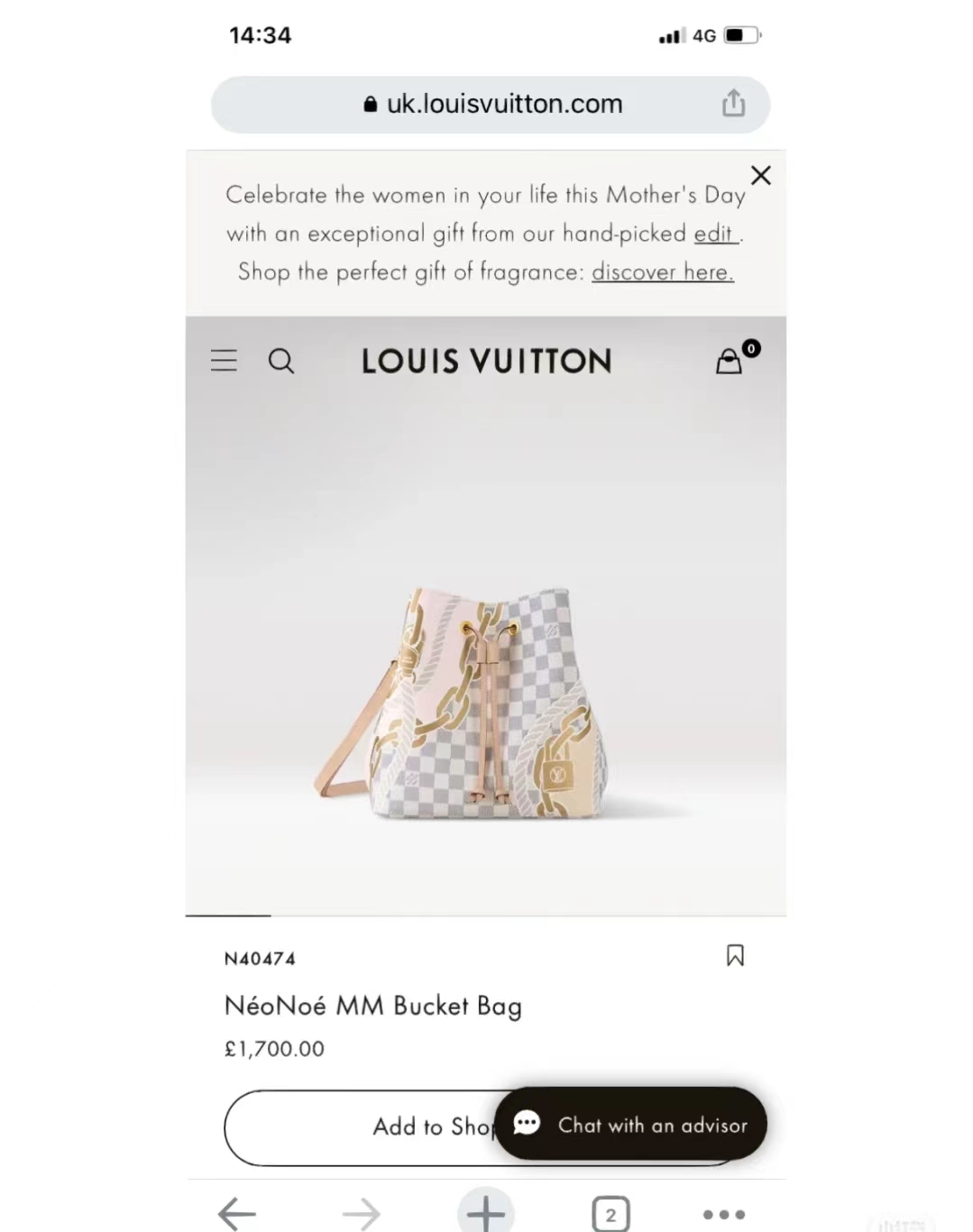Screen dimensions: 973x1232
Task: Tap the URL address field
Action: (x=491, y=105)
